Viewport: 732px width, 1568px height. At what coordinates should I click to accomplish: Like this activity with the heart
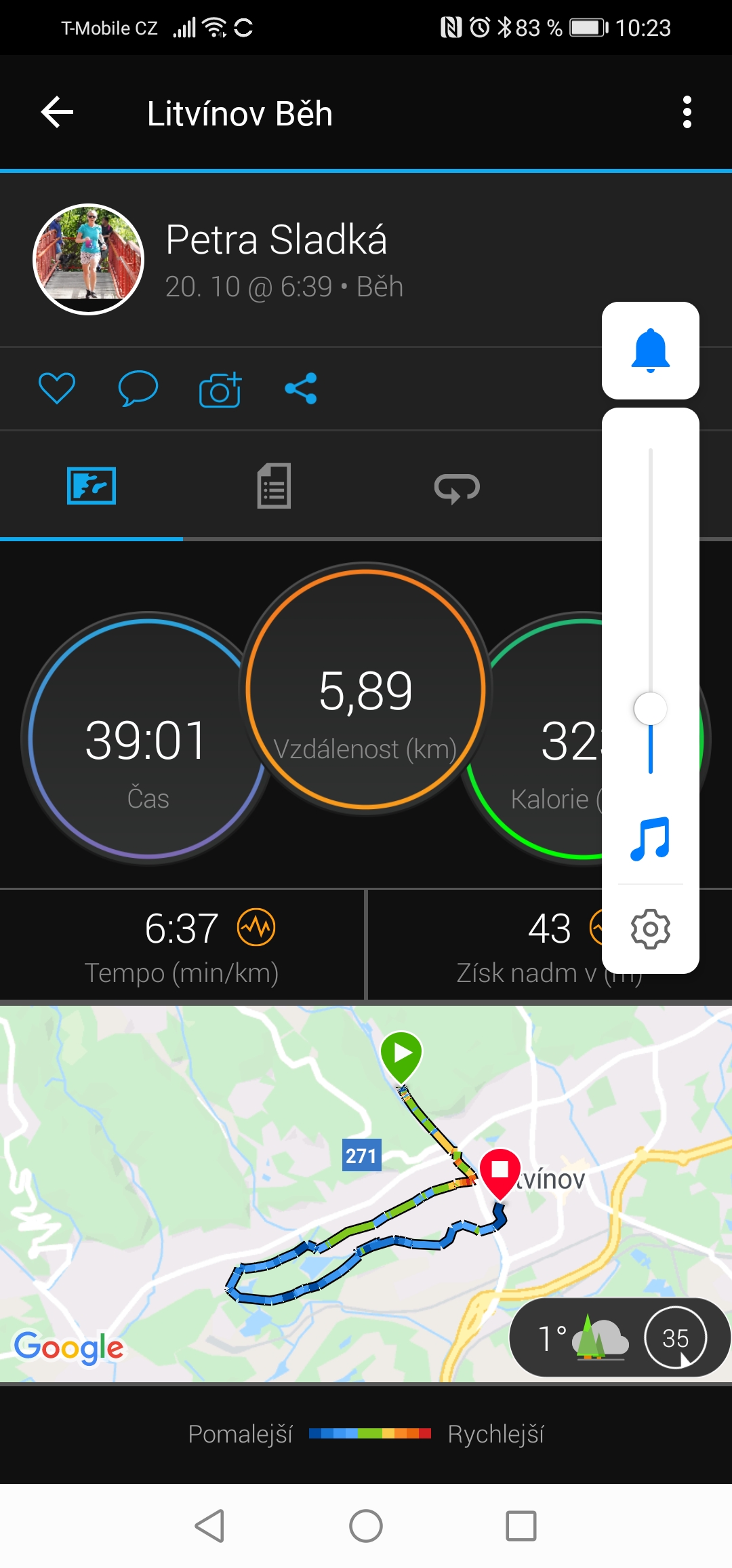coord(57,389)
